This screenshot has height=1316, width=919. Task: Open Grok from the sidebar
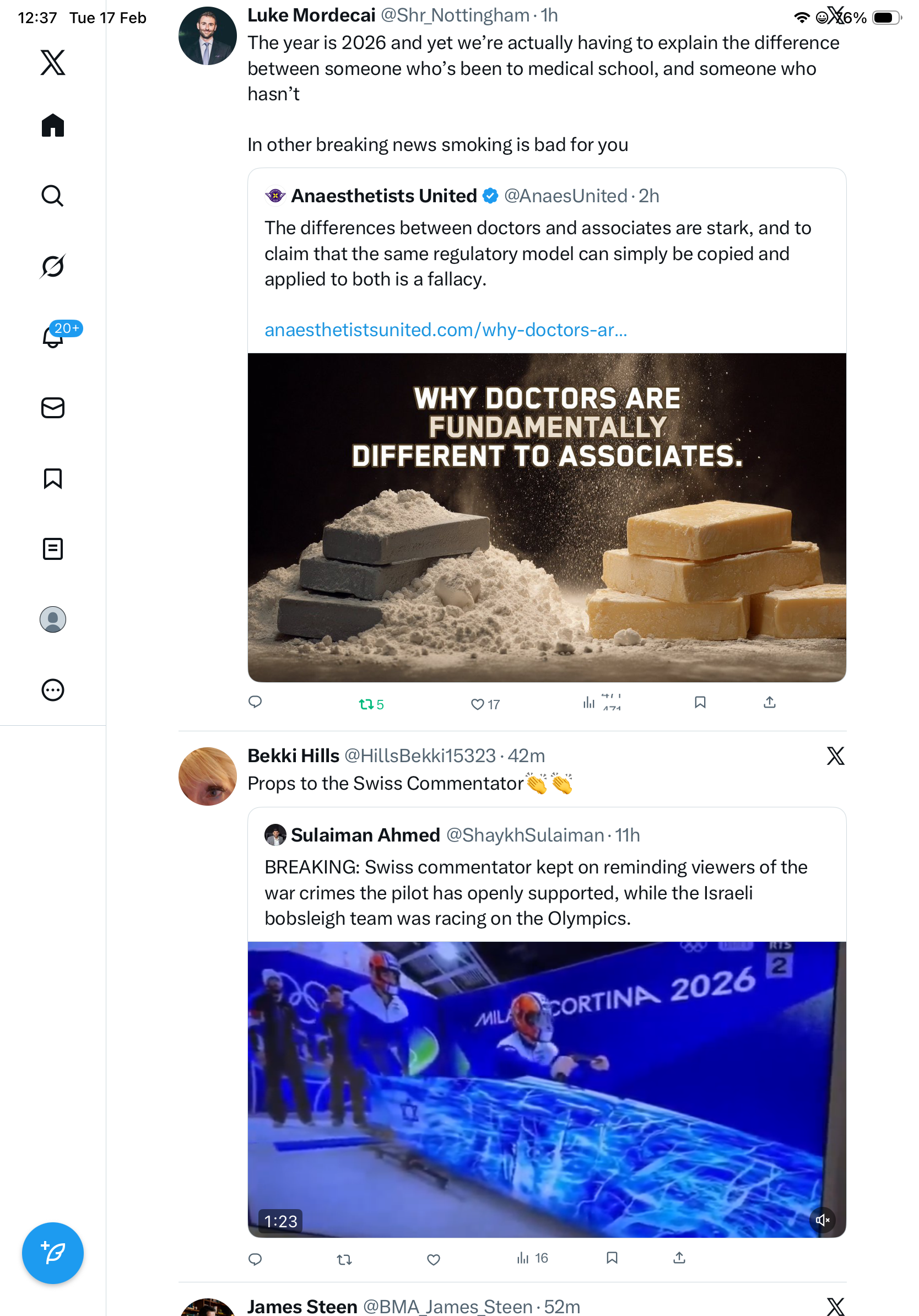(53, 266)
